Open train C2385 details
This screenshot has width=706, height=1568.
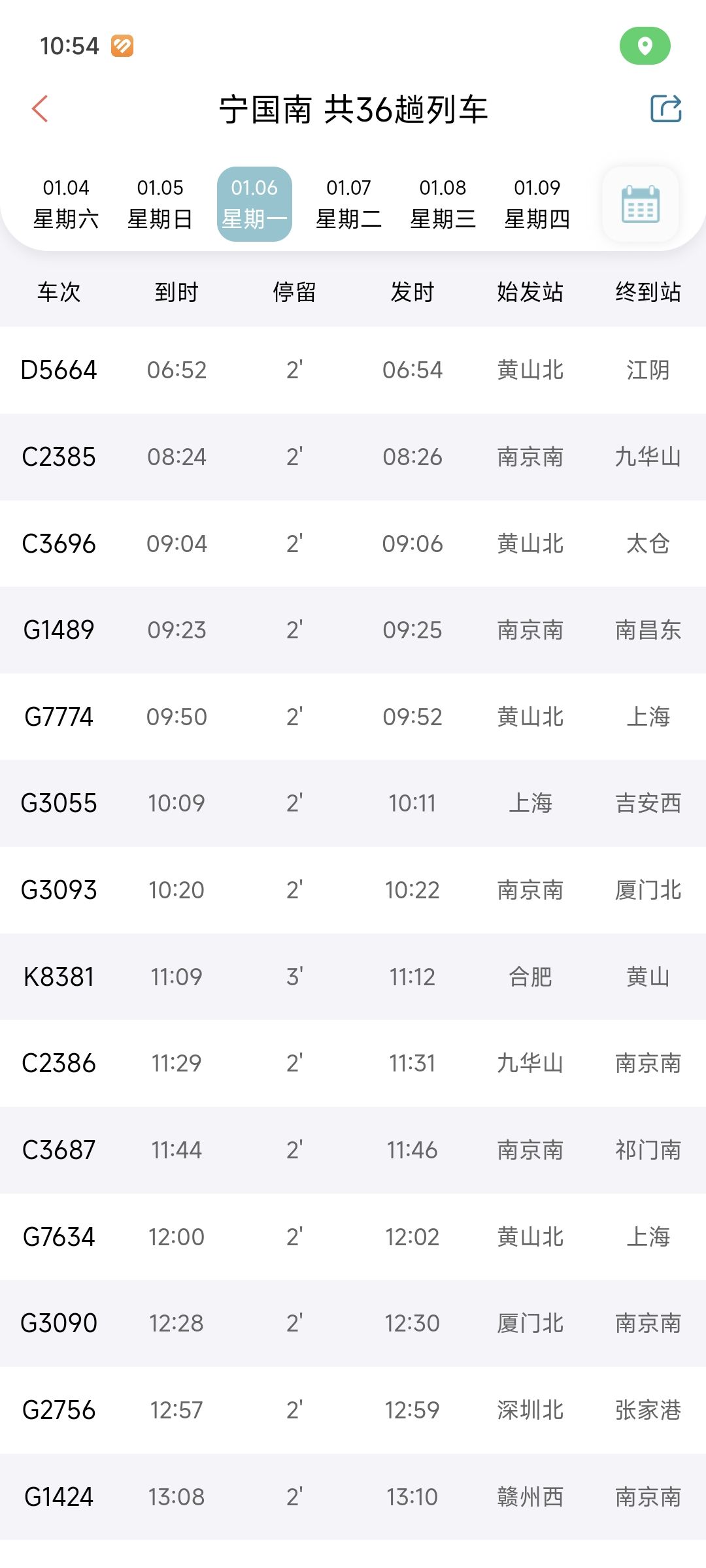coord(353,457)
